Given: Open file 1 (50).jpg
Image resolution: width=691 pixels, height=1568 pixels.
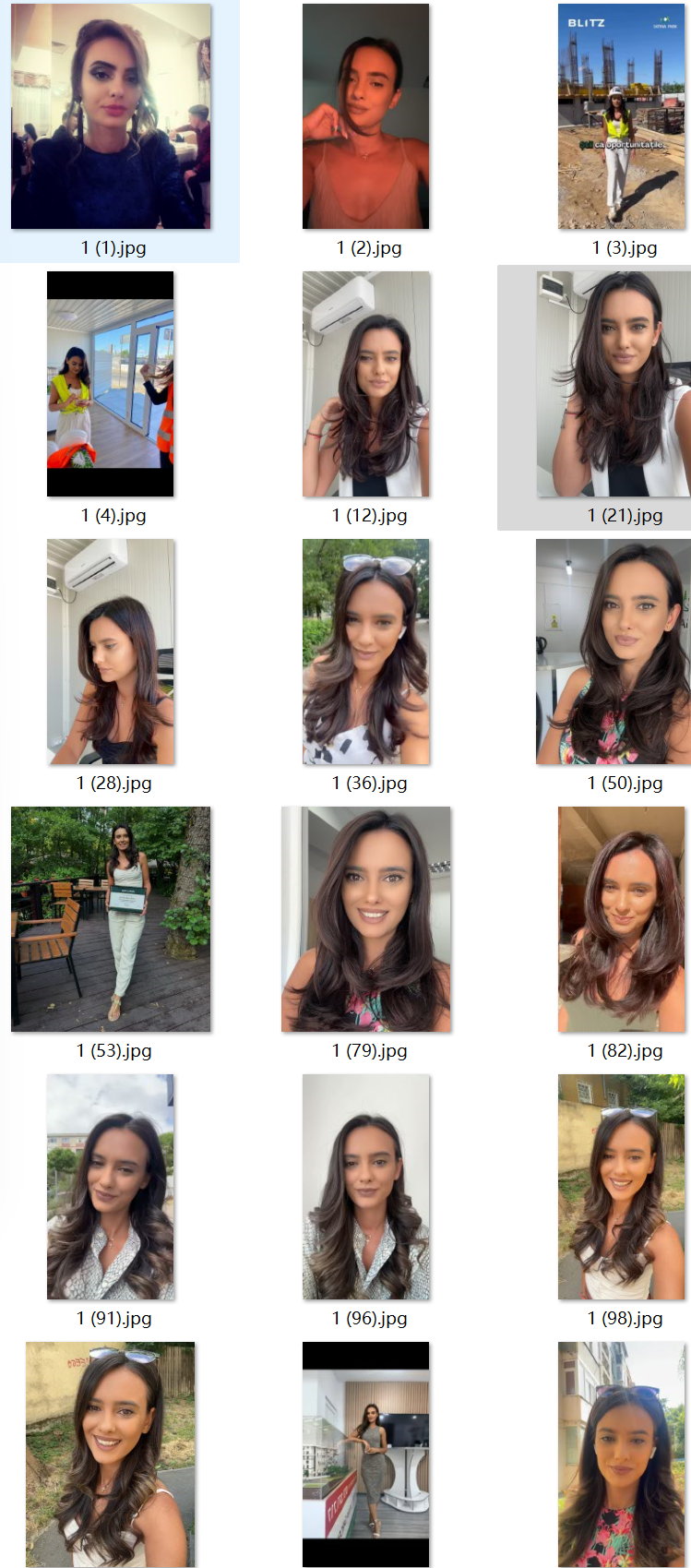Looking at the screenshot, I should click(x=614, y=652).
